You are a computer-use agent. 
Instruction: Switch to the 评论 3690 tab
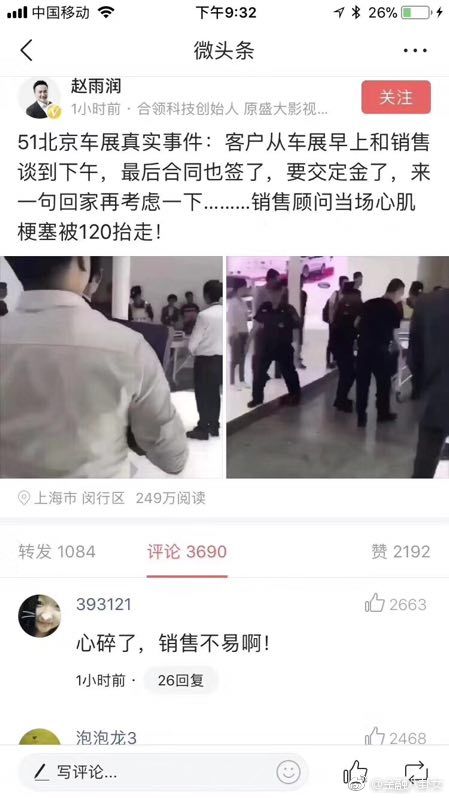(x=187, y=552)
